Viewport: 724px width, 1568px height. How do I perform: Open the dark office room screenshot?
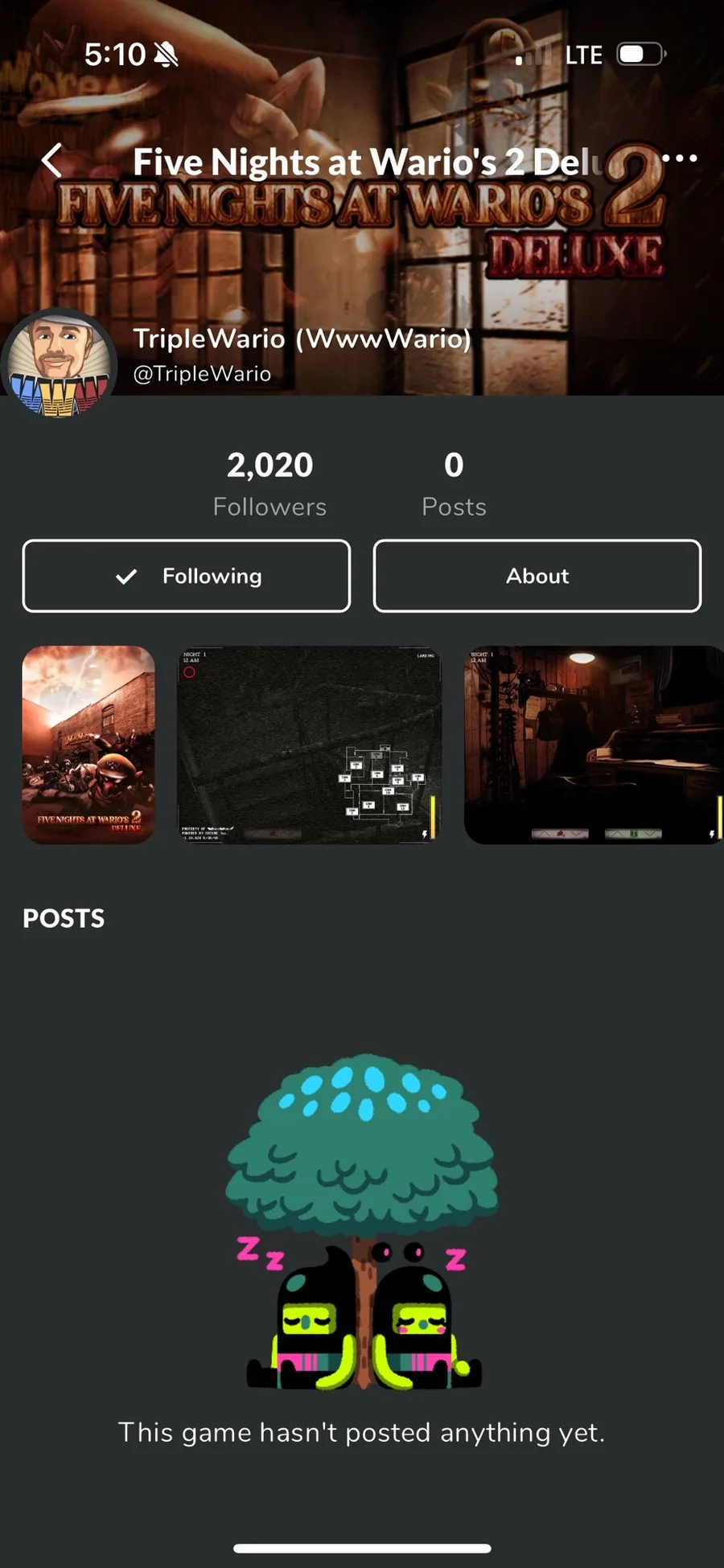pos(593,745)
